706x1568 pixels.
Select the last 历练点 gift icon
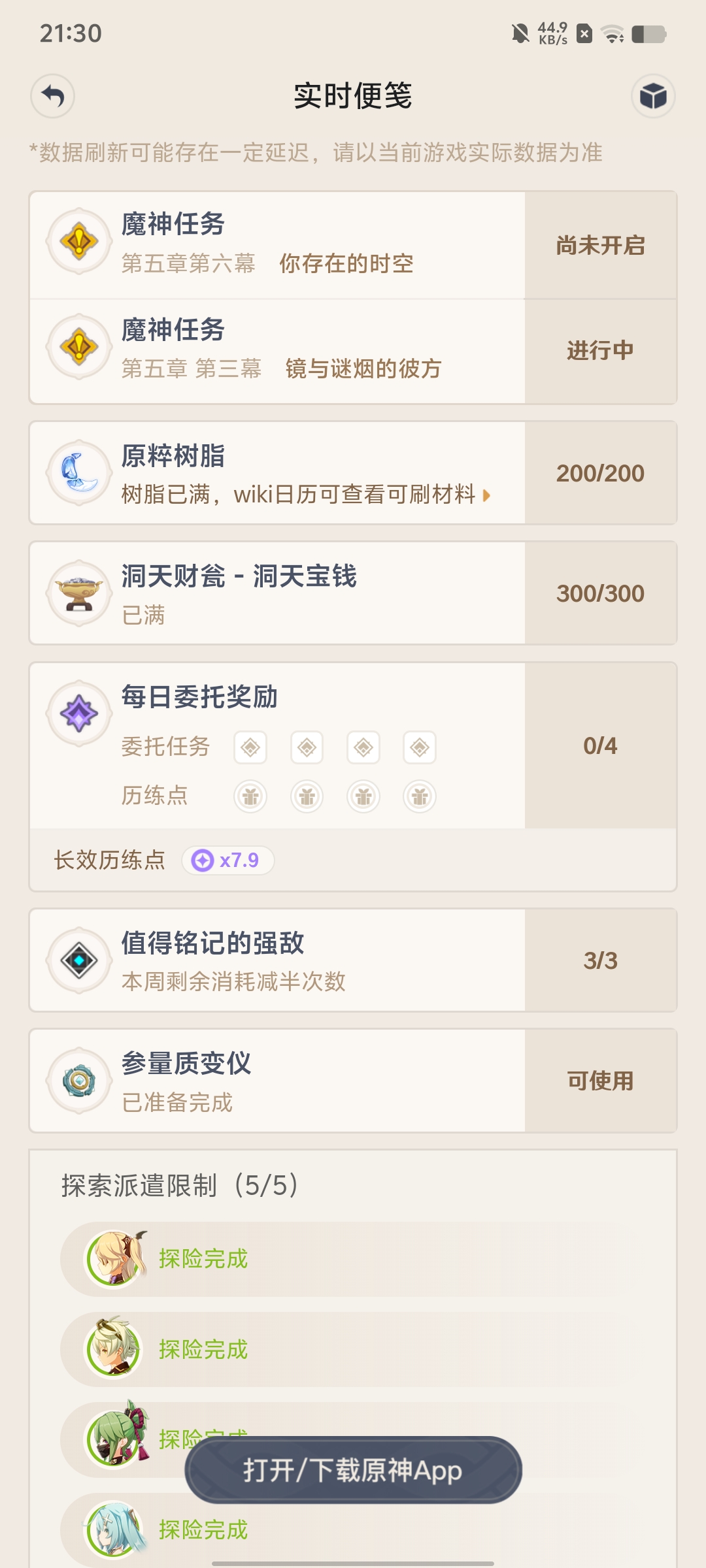click(420, 796)
